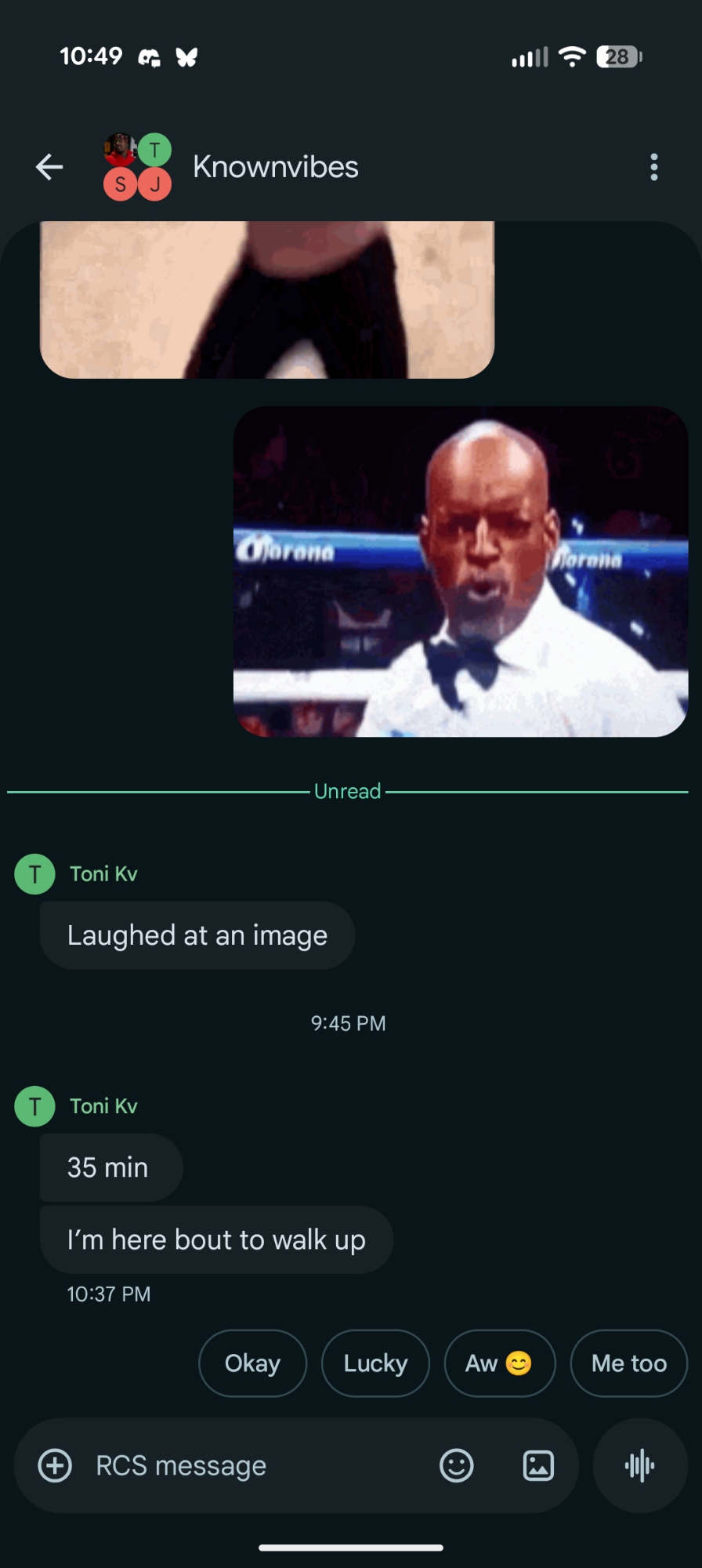Open the referee GIF message
This screenshot has width=702, height=1568.
[x=461, y=572]
